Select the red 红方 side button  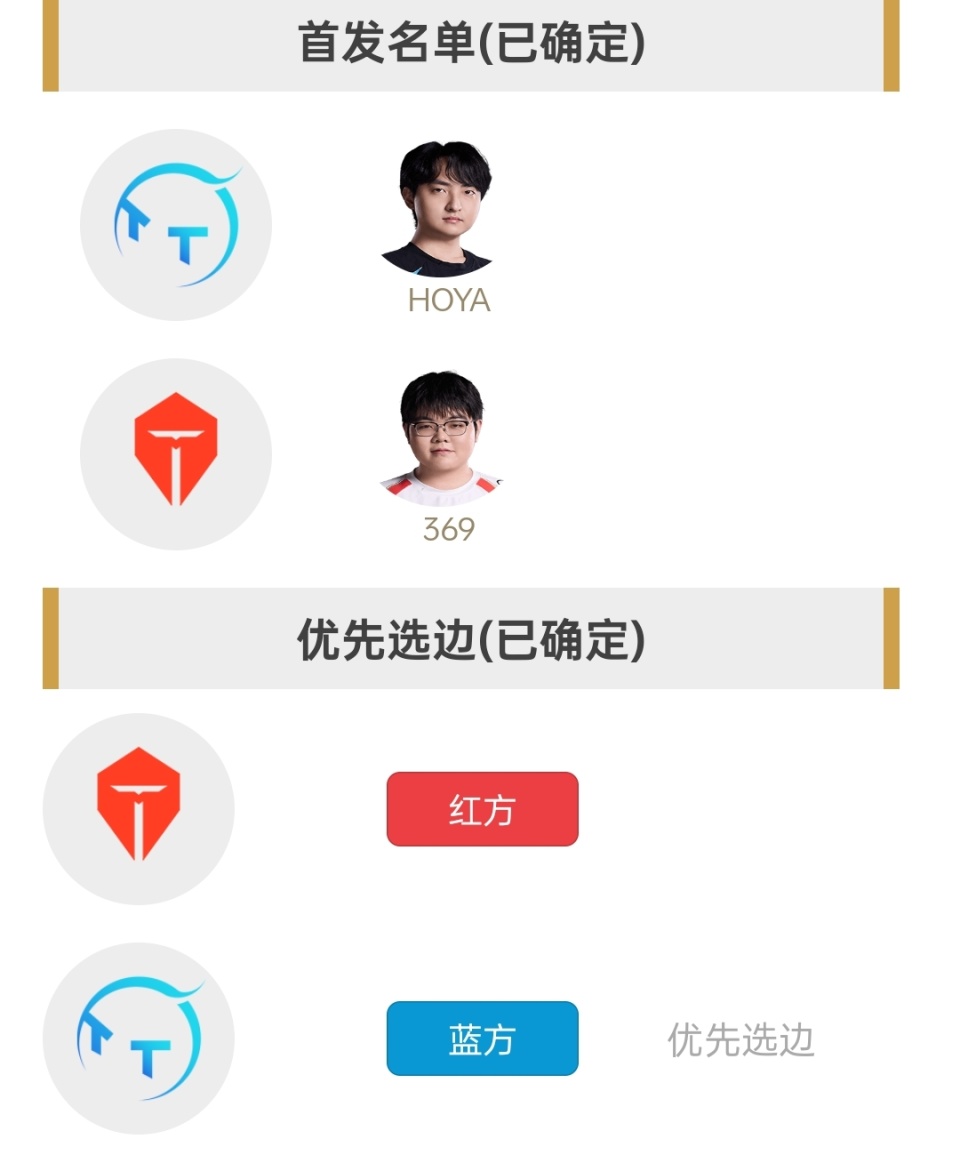click(x=481, y=810)
